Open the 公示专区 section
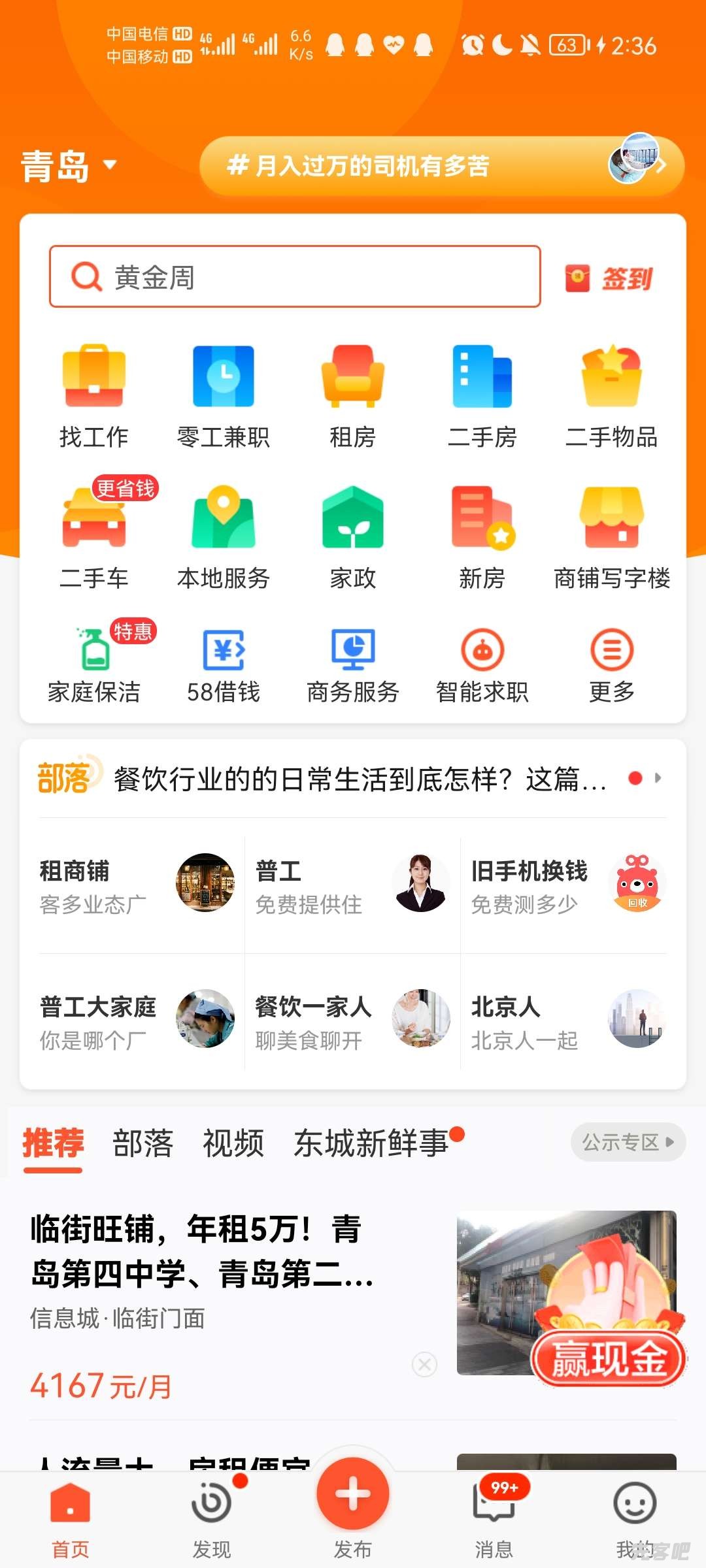This screenshot has height=1568, width=706. [628, 1142]
